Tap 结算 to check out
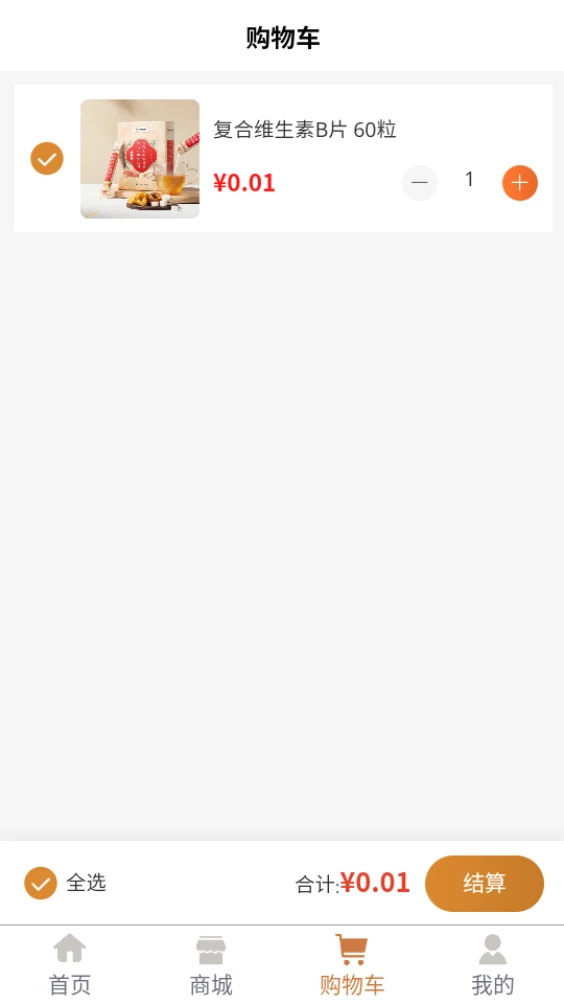This screenshot has height=1000, width=564. click(484, 883)
